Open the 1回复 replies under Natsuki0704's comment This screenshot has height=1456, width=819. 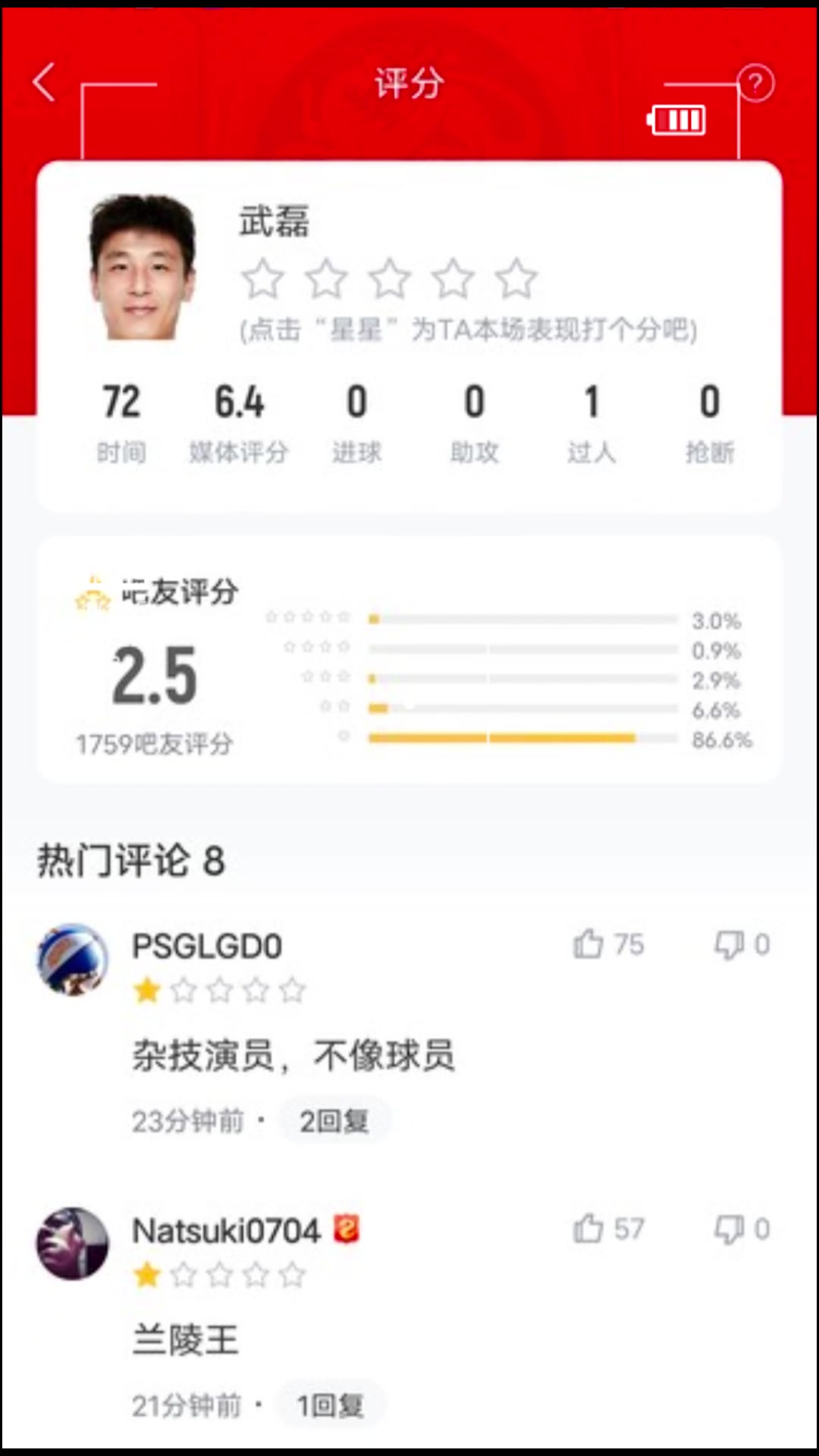pyautogui.click(x=331, y=1405)
